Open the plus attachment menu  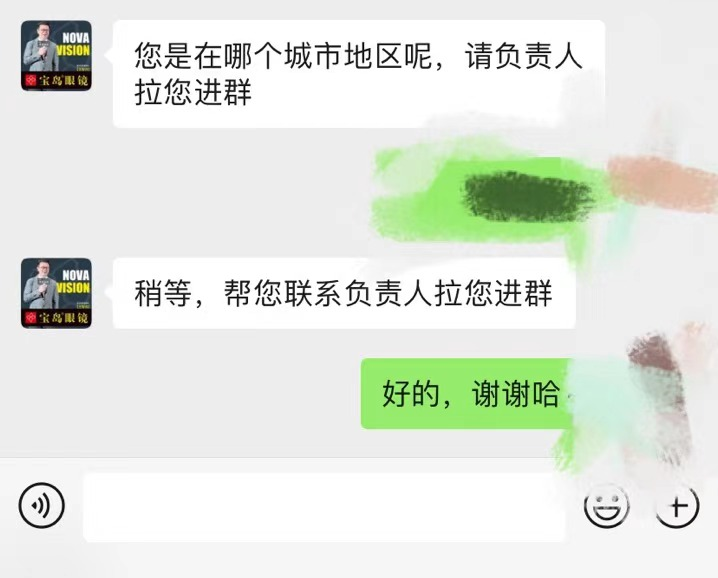coord(677,506)
